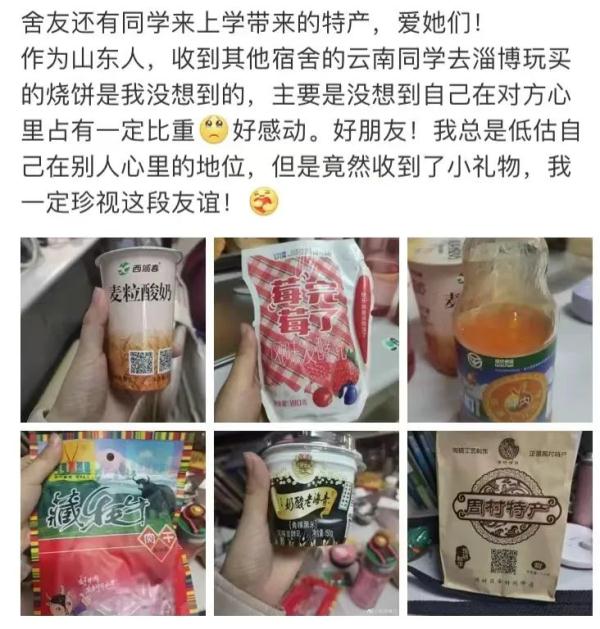The width and height of the screenshot is (600, 629).
Task: Open the black yogurt tub photo
Action: pyautogui.click(x=306, y=522)
